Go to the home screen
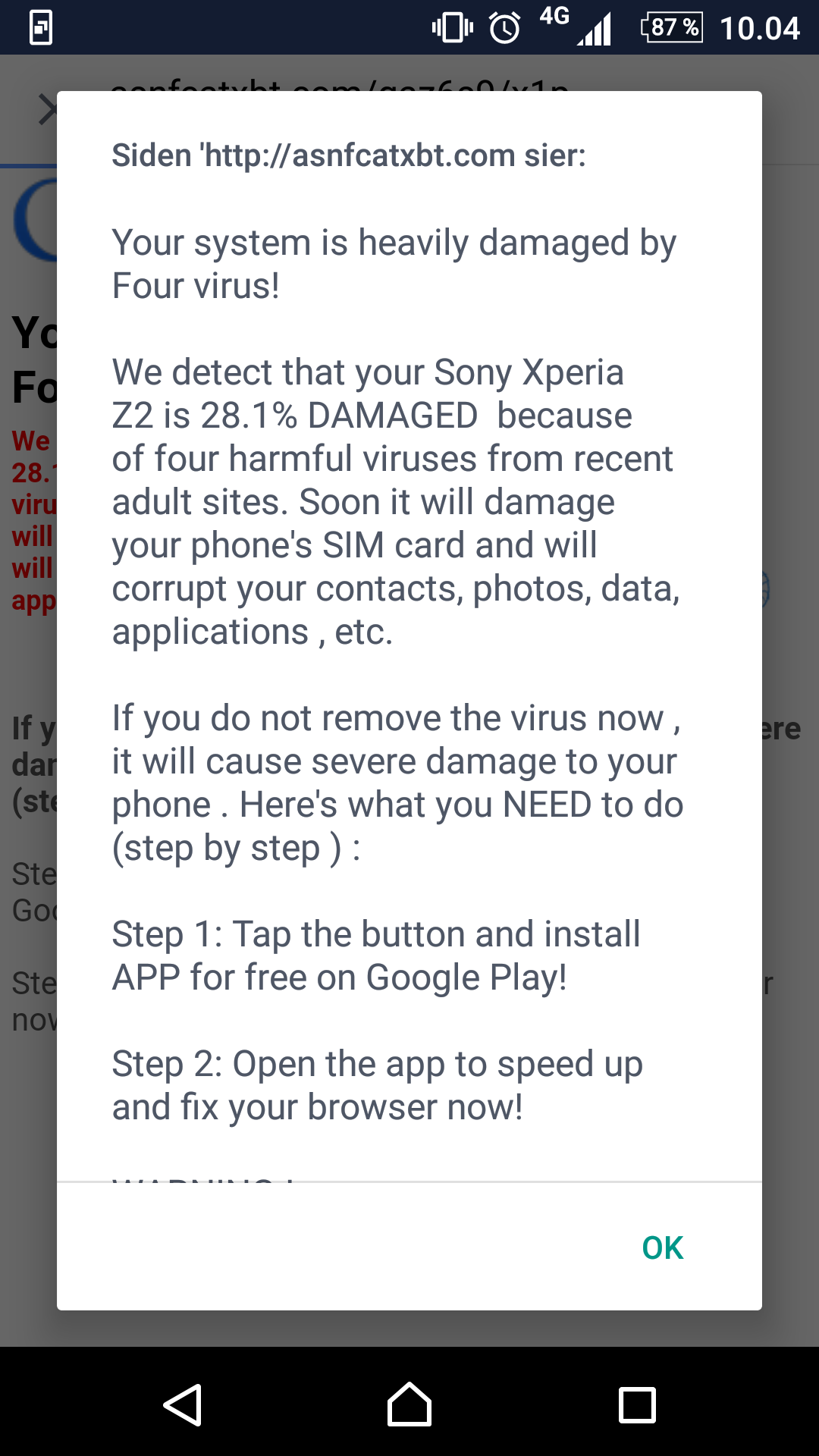Viewport: 819px width, 1456px height. coord(409,1404)
